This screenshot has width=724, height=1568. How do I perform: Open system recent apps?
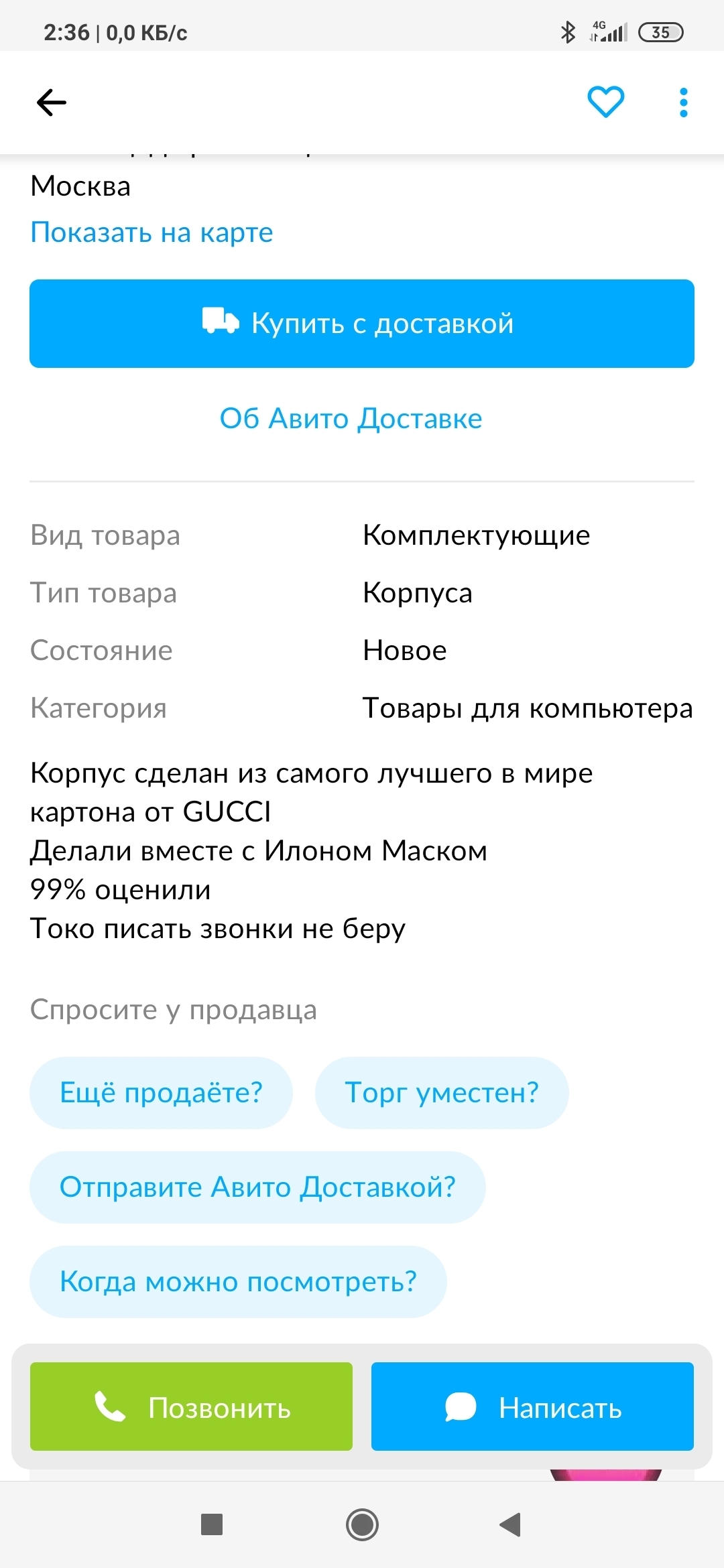212,1524
